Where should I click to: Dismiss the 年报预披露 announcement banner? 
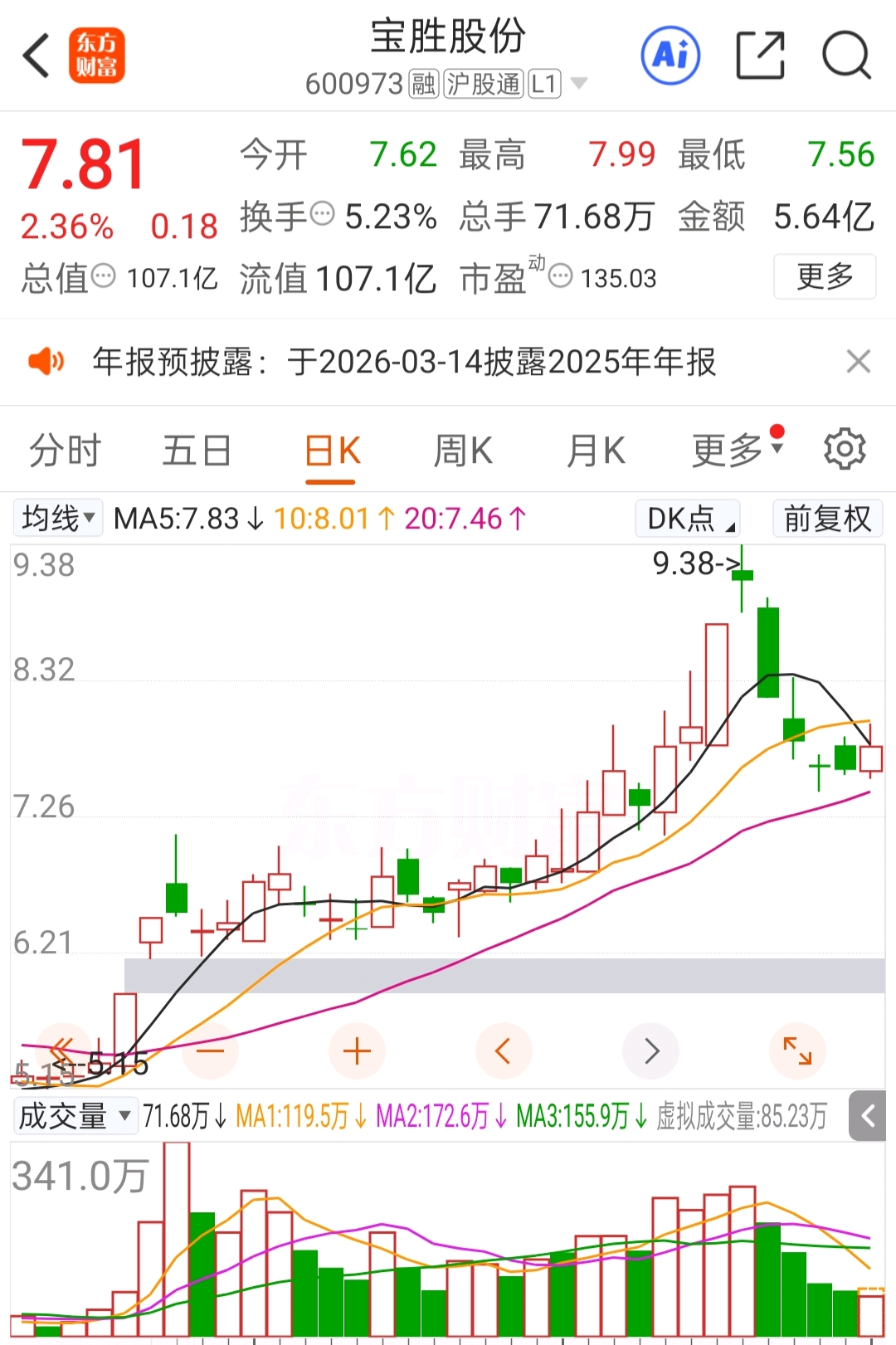[x=859, y=362]
